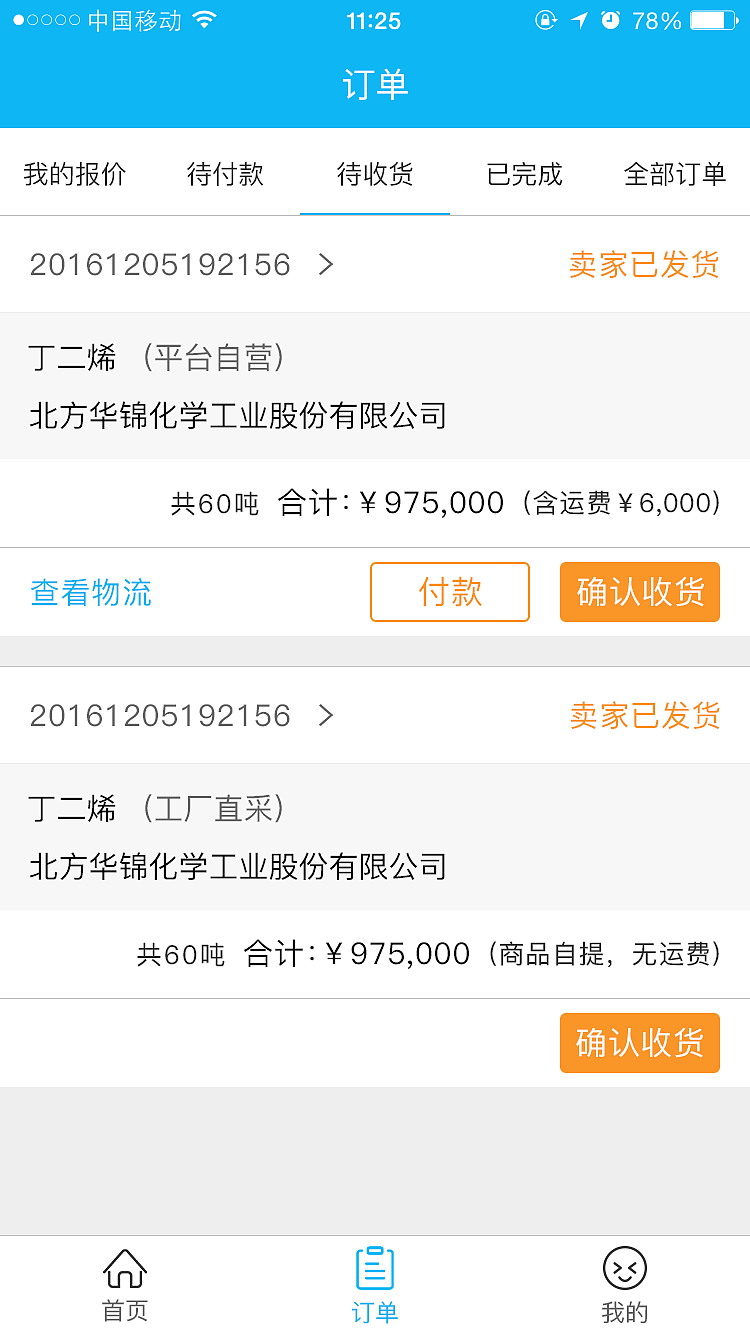
Task: Tap the battery indicator in the status bar
Action: (712, 20)
